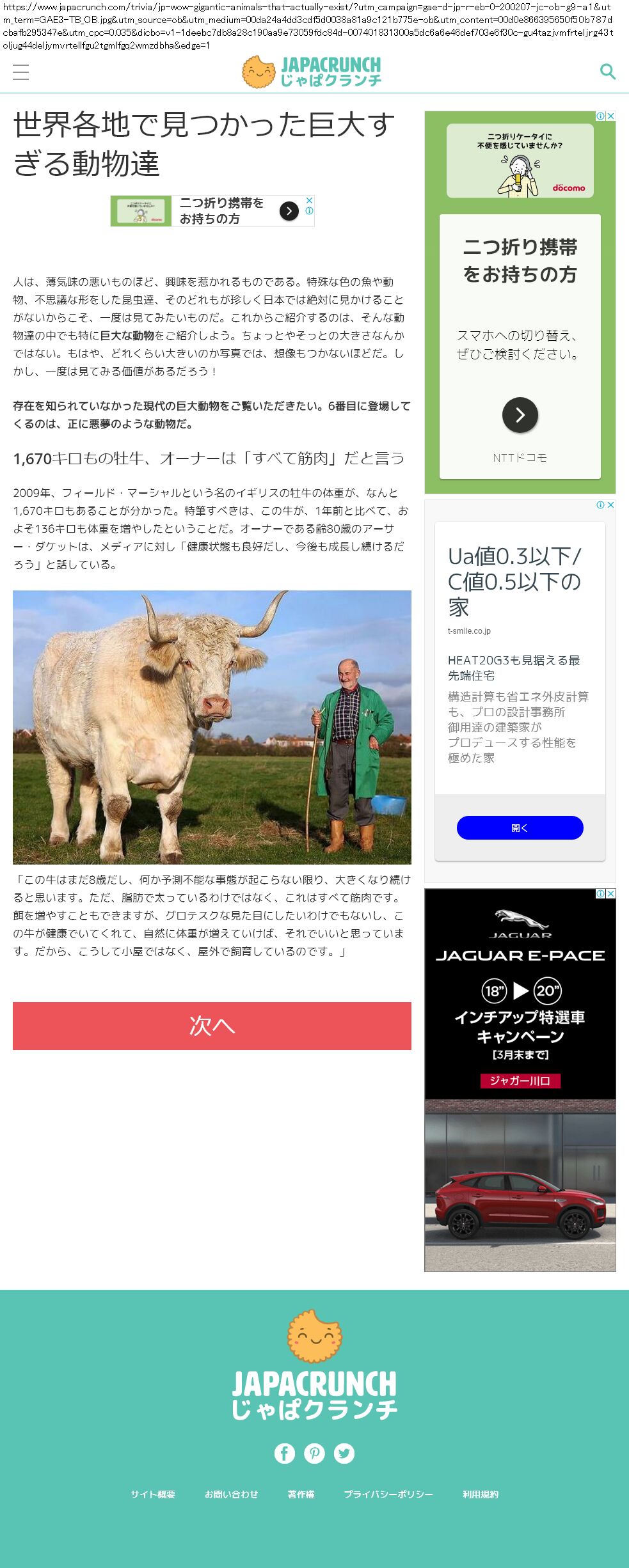Go to お問い合わせ page

coord(231,1494)
